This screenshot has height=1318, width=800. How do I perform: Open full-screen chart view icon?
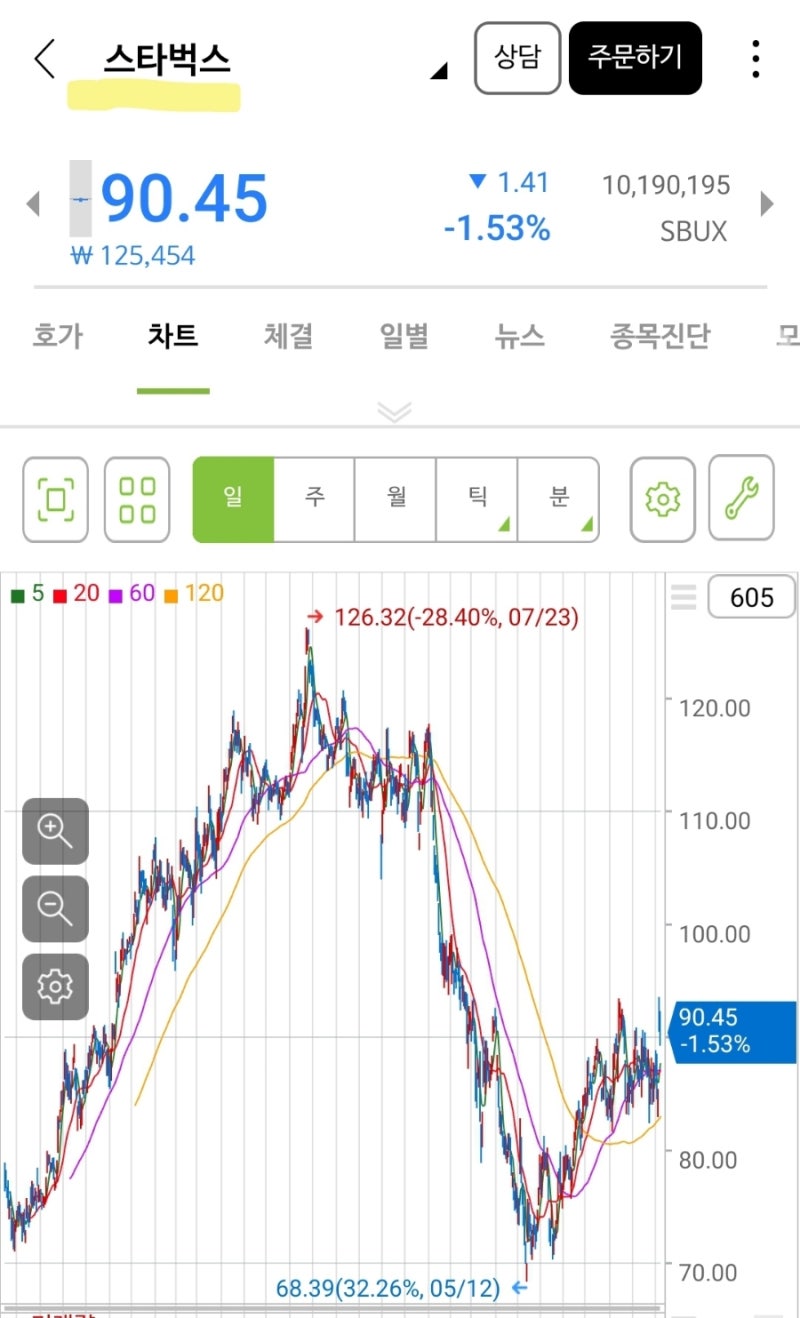55,499
